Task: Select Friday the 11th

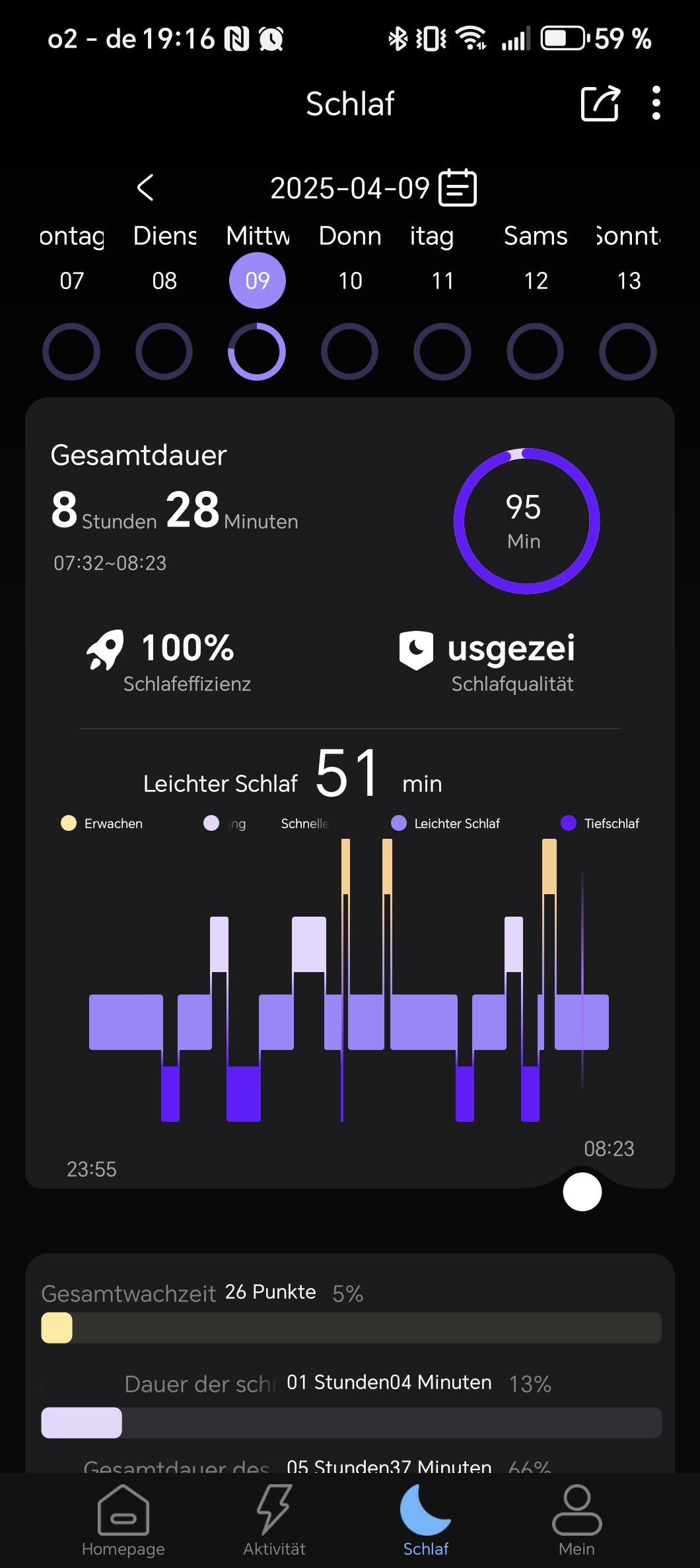Action: pos(442,281)
